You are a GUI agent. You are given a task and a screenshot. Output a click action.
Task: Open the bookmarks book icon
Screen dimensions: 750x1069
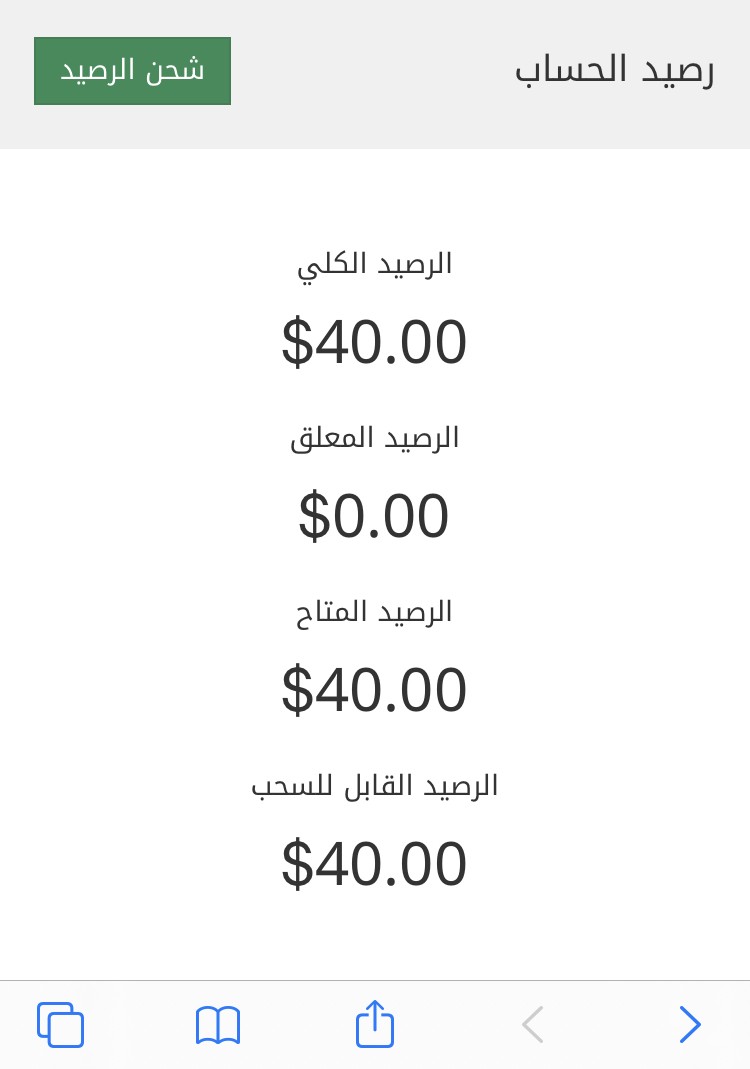[217, 1025]
